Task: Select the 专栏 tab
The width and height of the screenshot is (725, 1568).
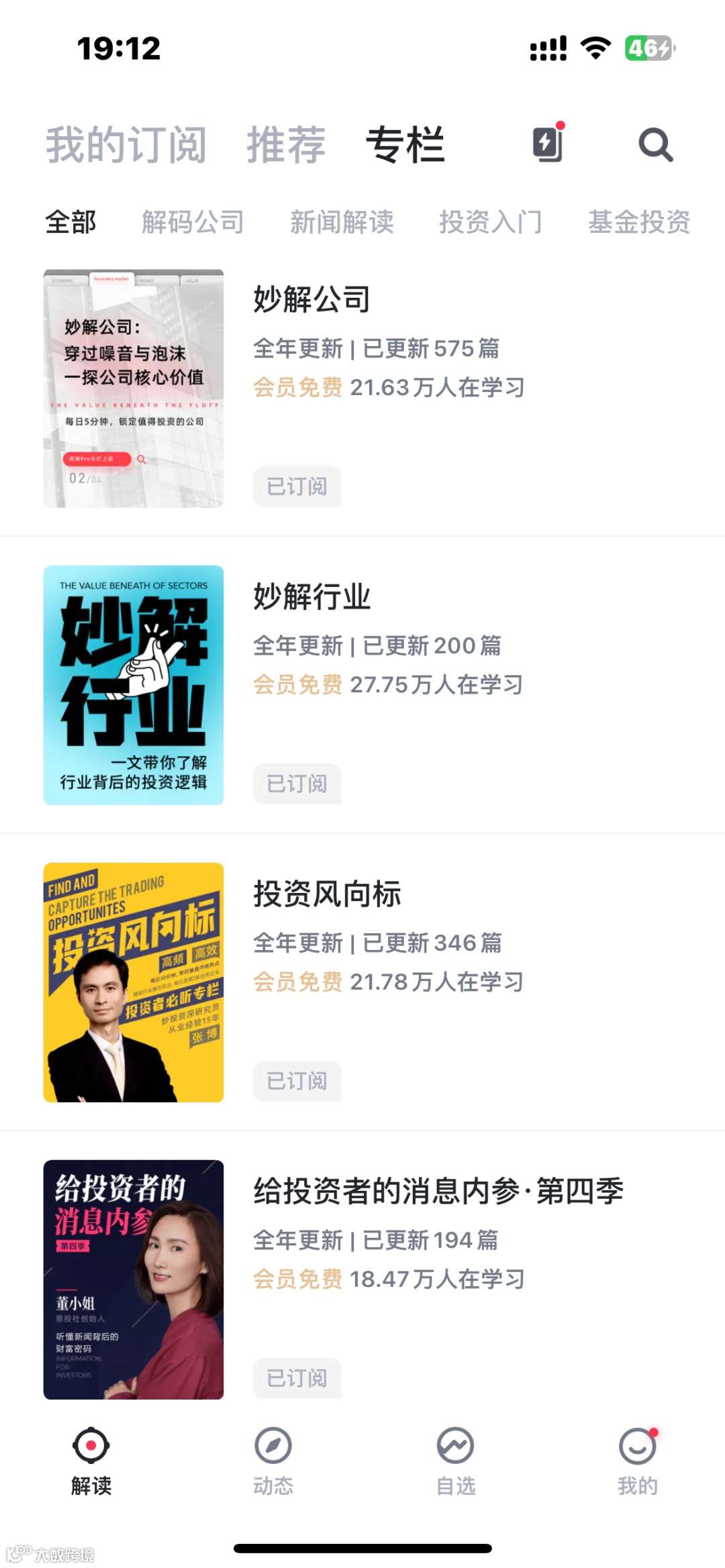Action: pyautogui.click(x=405, y=145)
